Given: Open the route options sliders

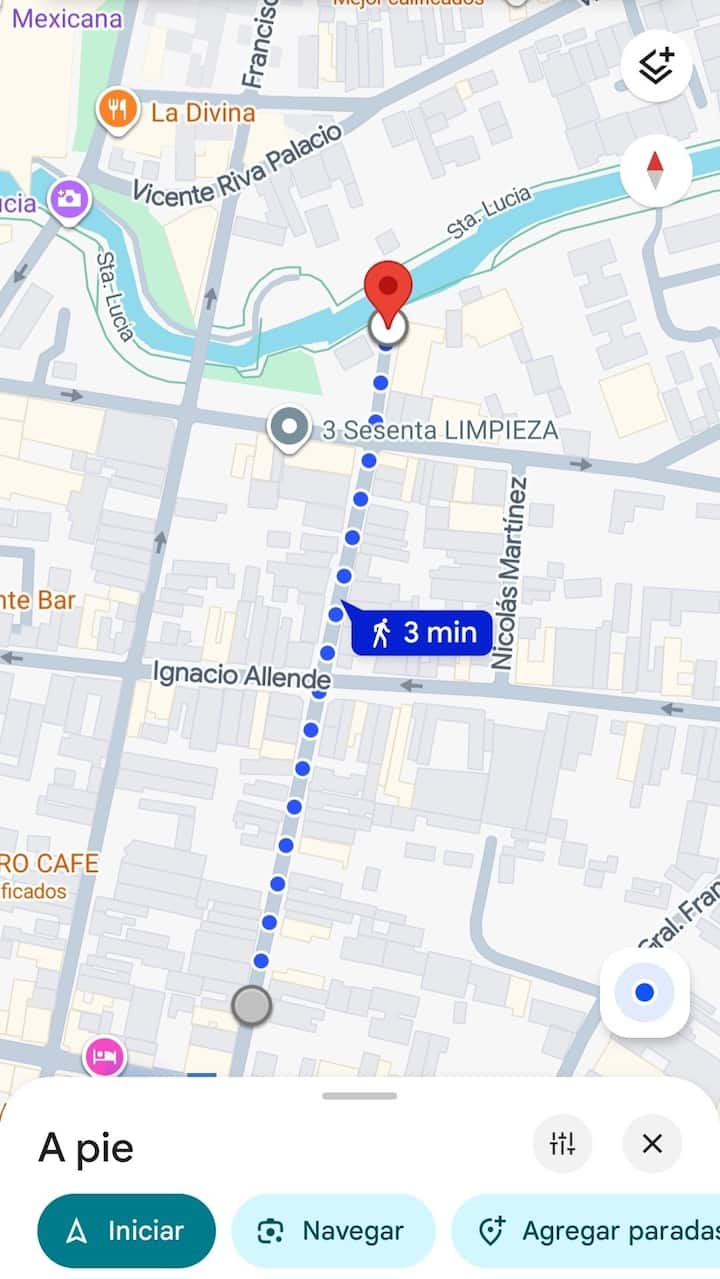Looking at the screenshot, I should click(x=562, y=1143).
